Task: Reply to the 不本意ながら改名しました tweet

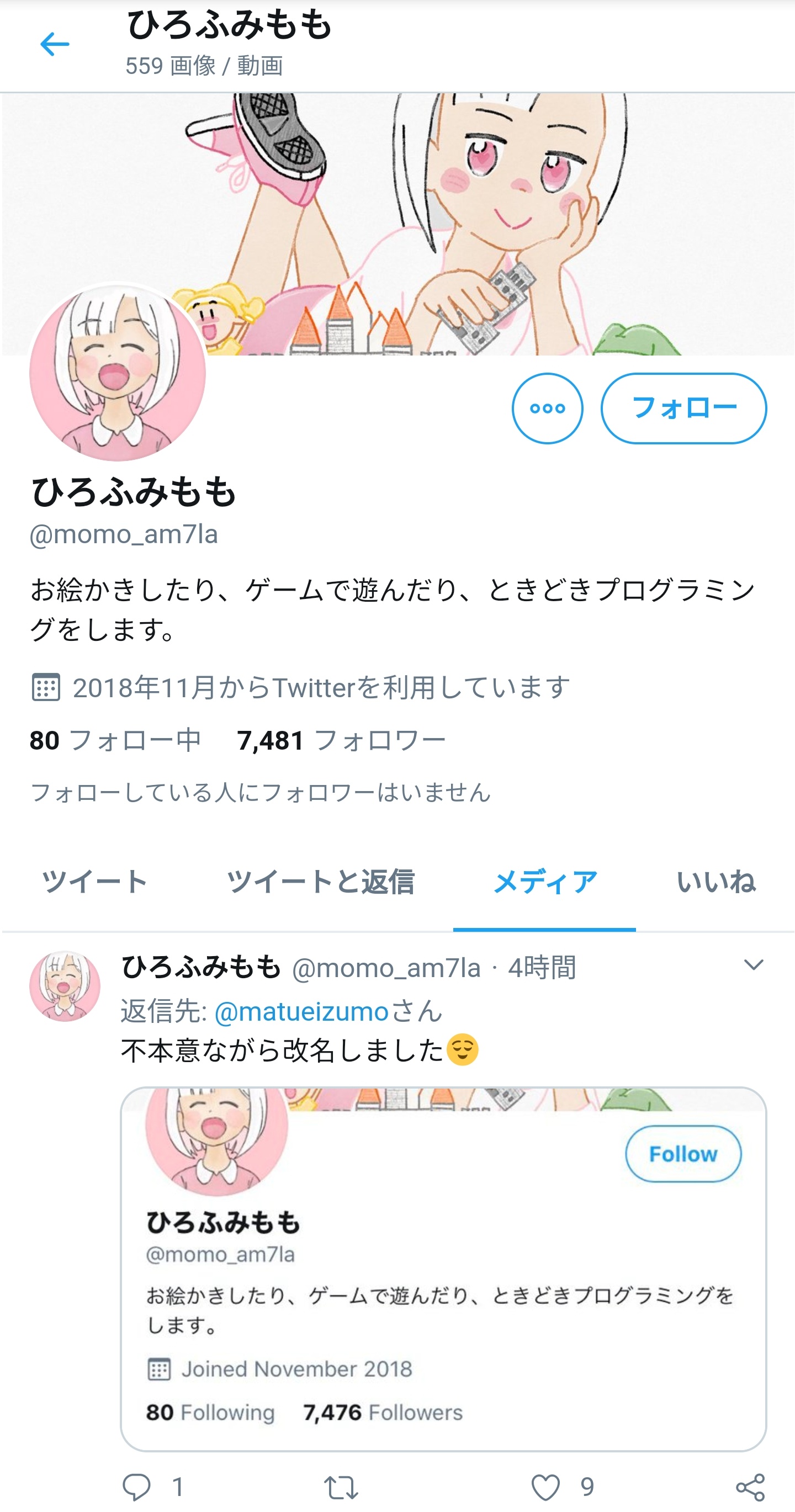Action: [x=137, y=1487]
